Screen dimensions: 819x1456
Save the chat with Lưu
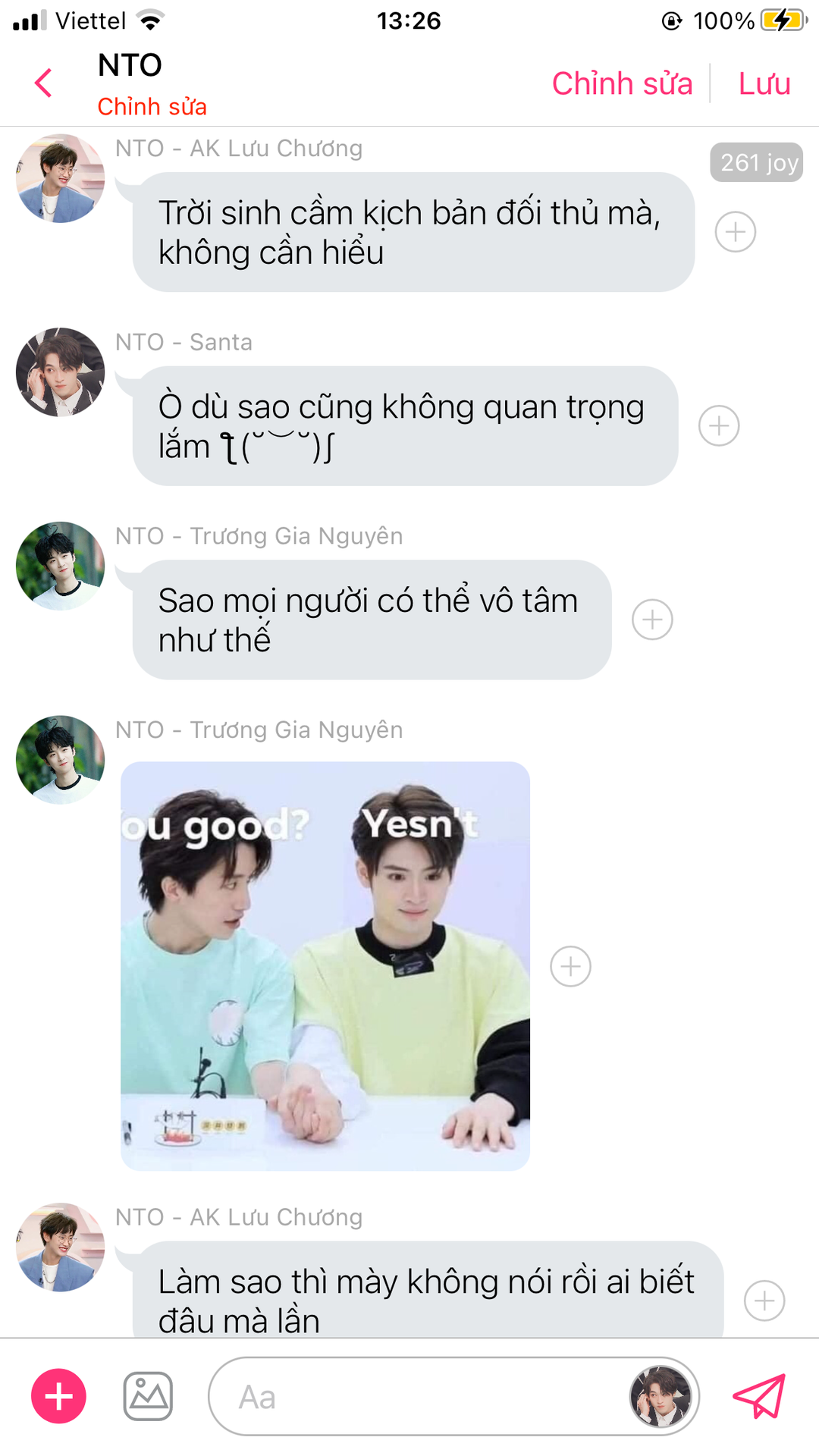(x=764, y=83)
